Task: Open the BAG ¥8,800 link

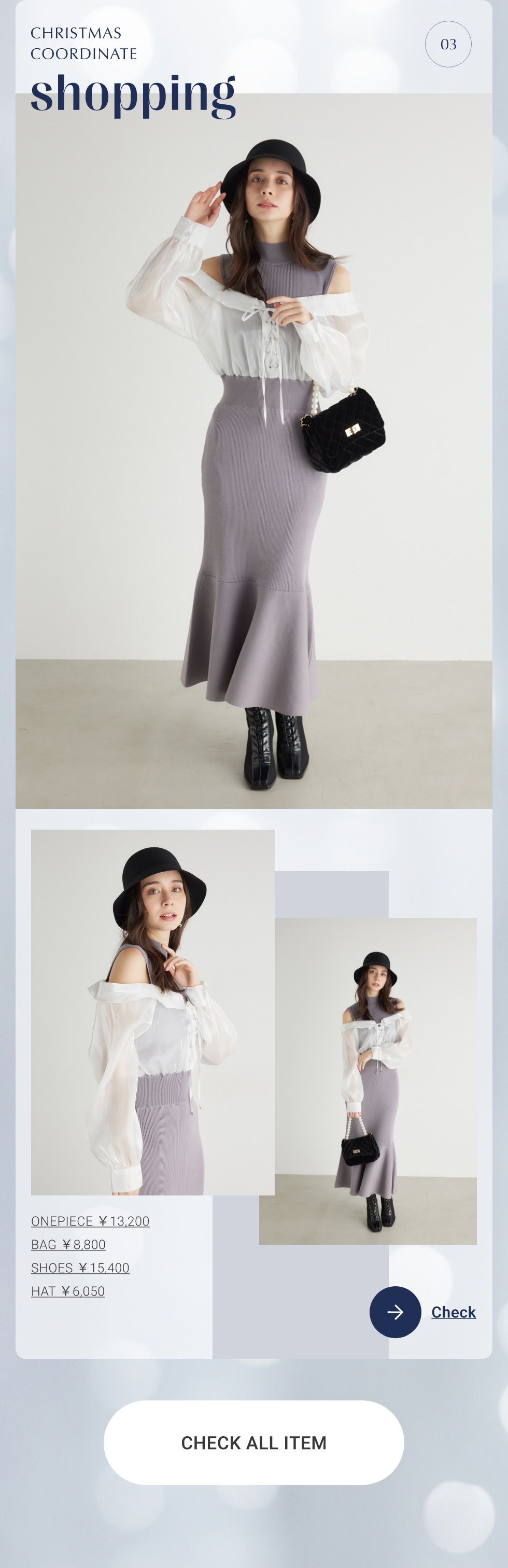Action: [68, 1244]
